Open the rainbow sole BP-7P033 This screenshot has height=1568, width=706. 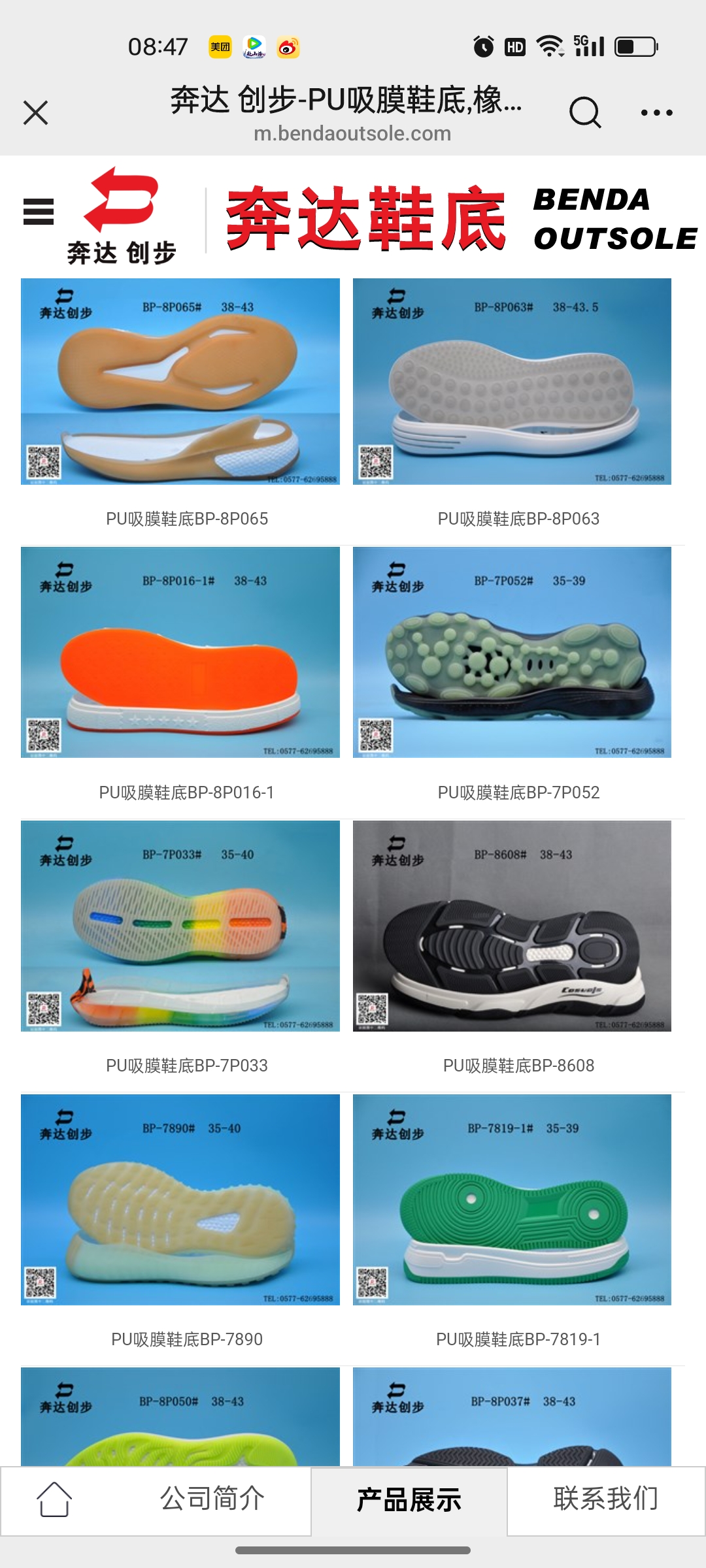(x=180, y=926)
